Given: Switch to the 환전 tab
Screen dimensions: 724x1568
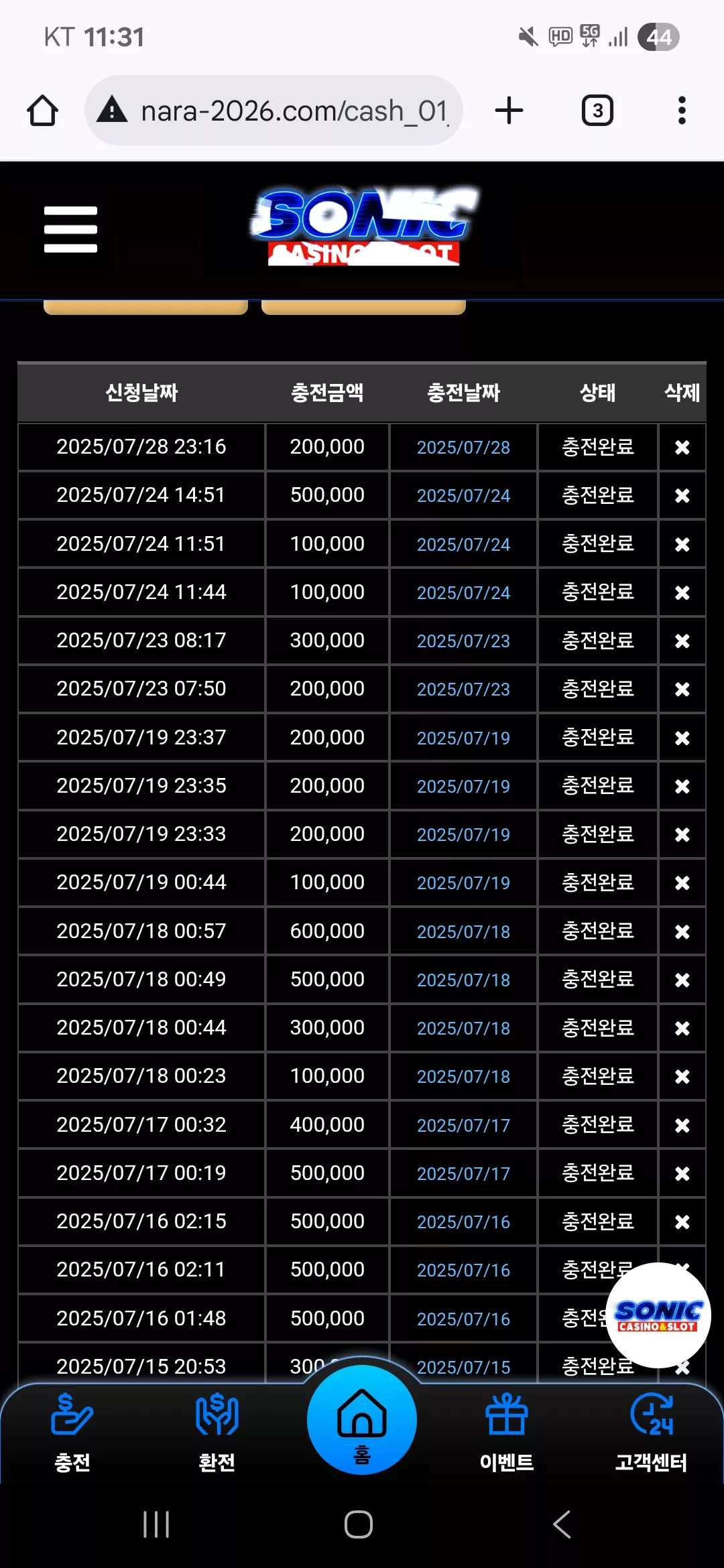Looking at the screenshot, I should pos(217,1432).
